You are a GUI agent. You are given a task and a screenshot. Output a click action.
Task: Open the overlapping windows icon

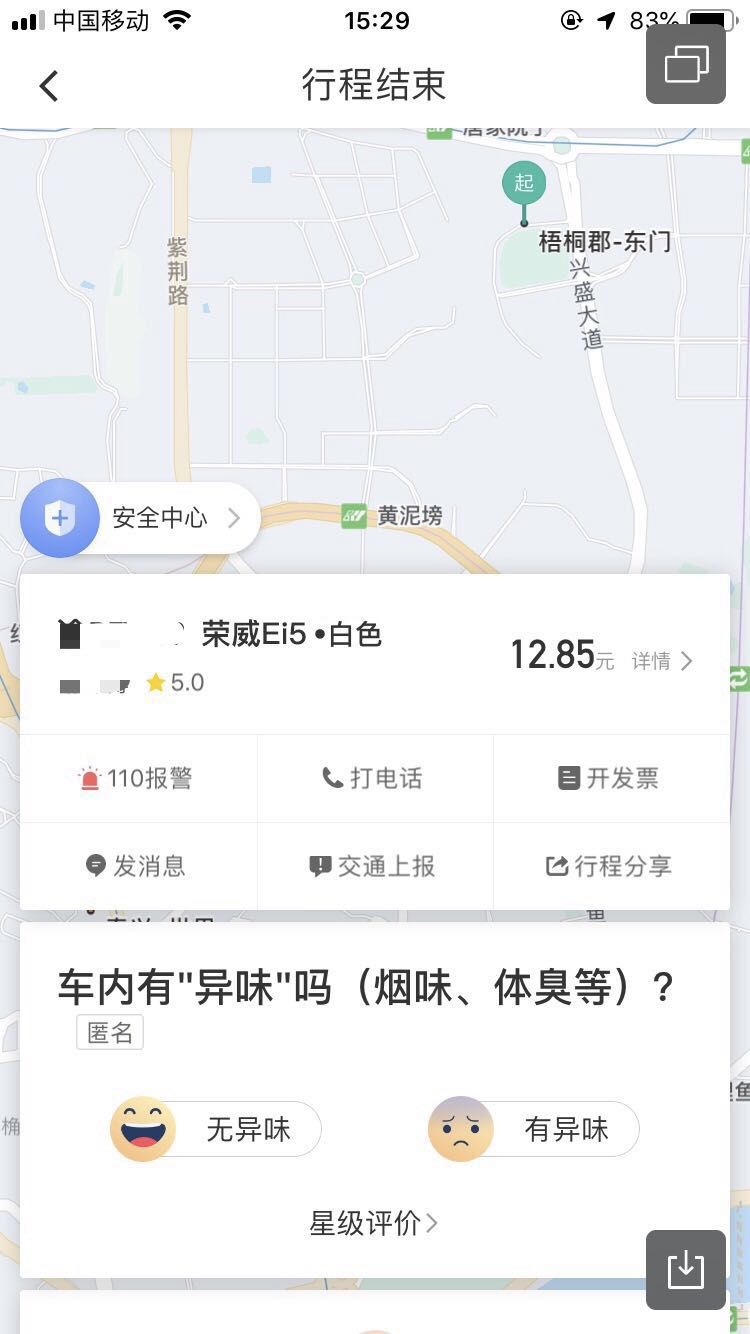click(x=686, y=64)
